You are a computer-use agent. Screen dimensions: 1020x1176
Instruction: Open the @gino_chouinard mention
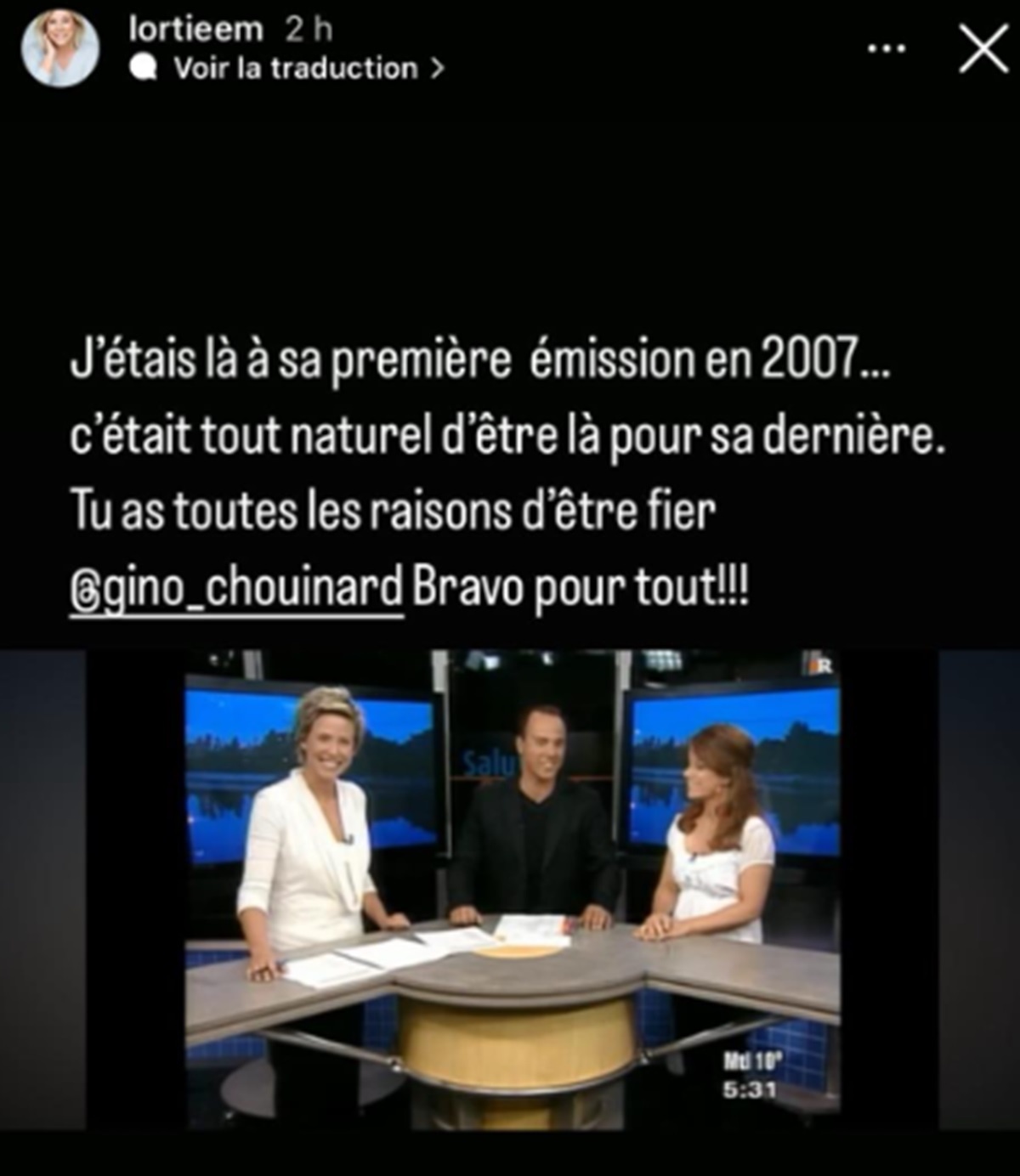235,589
